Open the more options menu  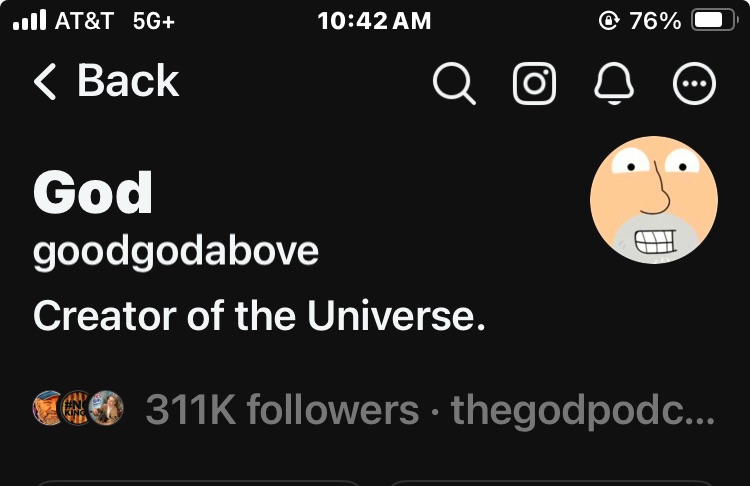[695, 84]
